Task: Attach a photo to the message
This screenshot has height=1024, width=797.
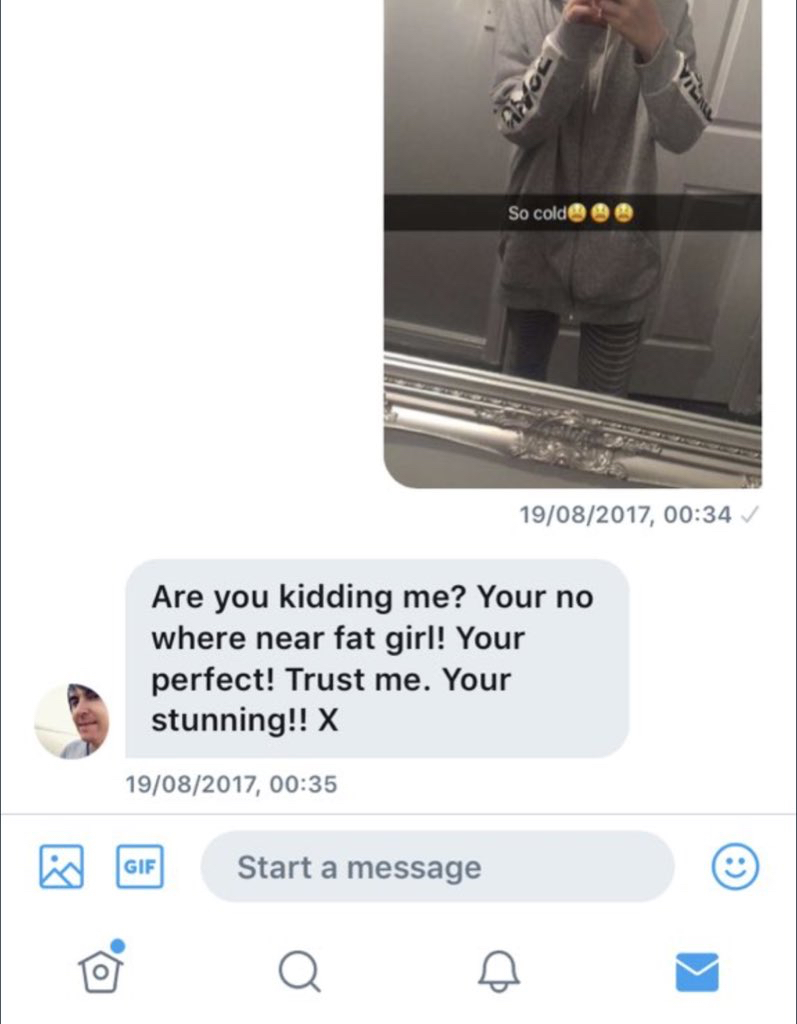Action: pos(61,867)
